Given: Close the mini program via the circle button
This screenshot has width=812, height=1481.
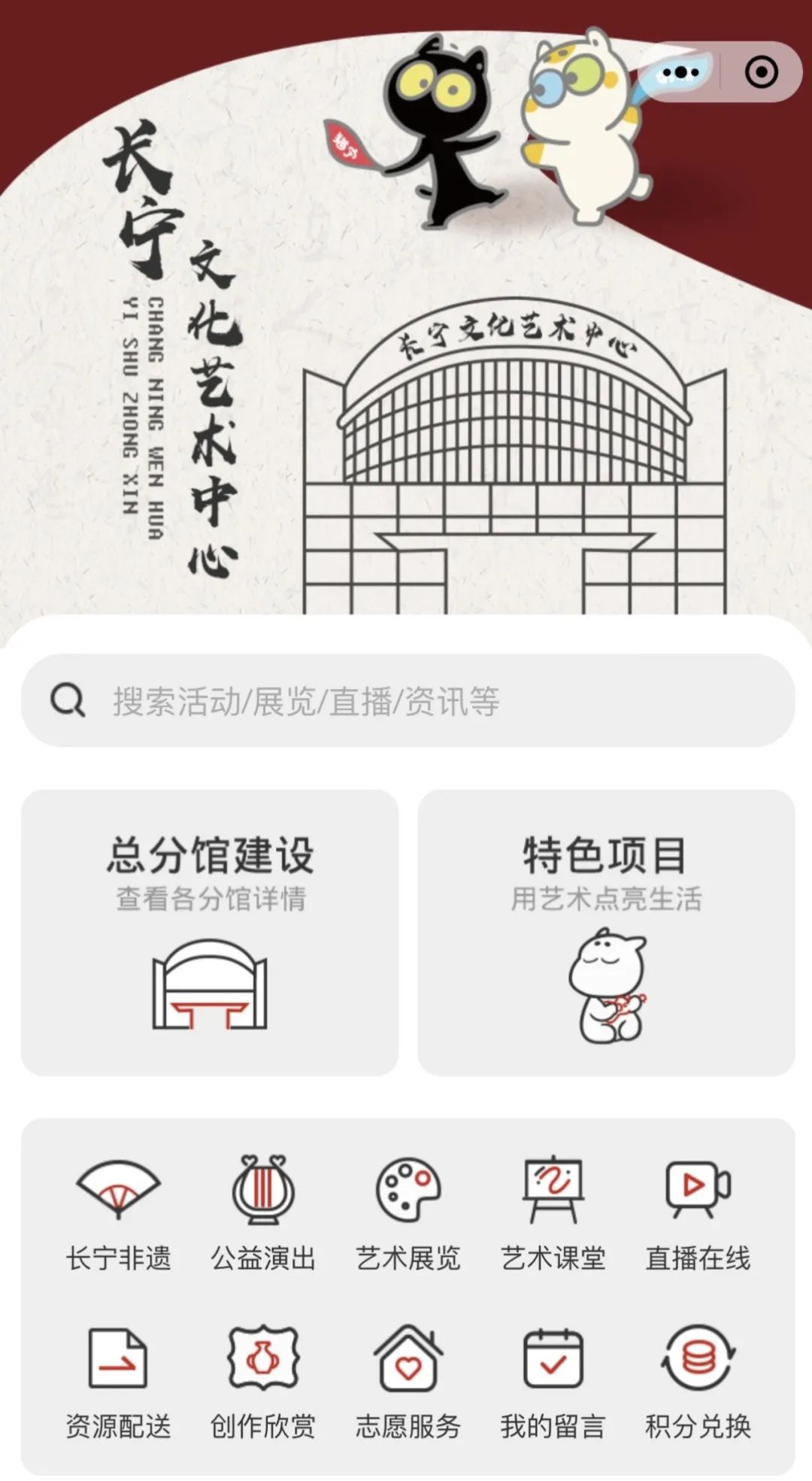Looking at the screenshot, I should tap(761, 72).
